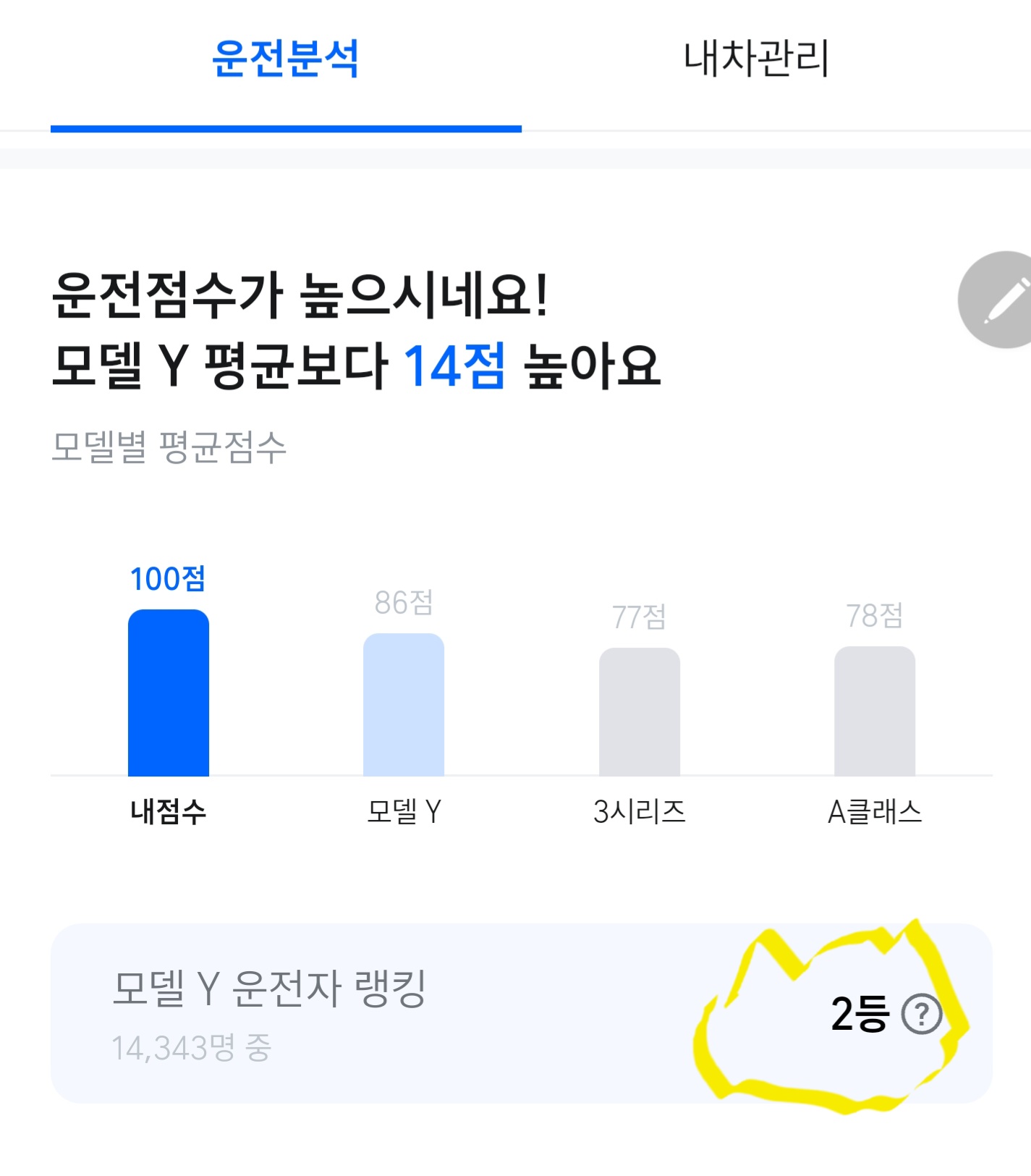Open the question mark help beside 2등

tap(921, 1015)
